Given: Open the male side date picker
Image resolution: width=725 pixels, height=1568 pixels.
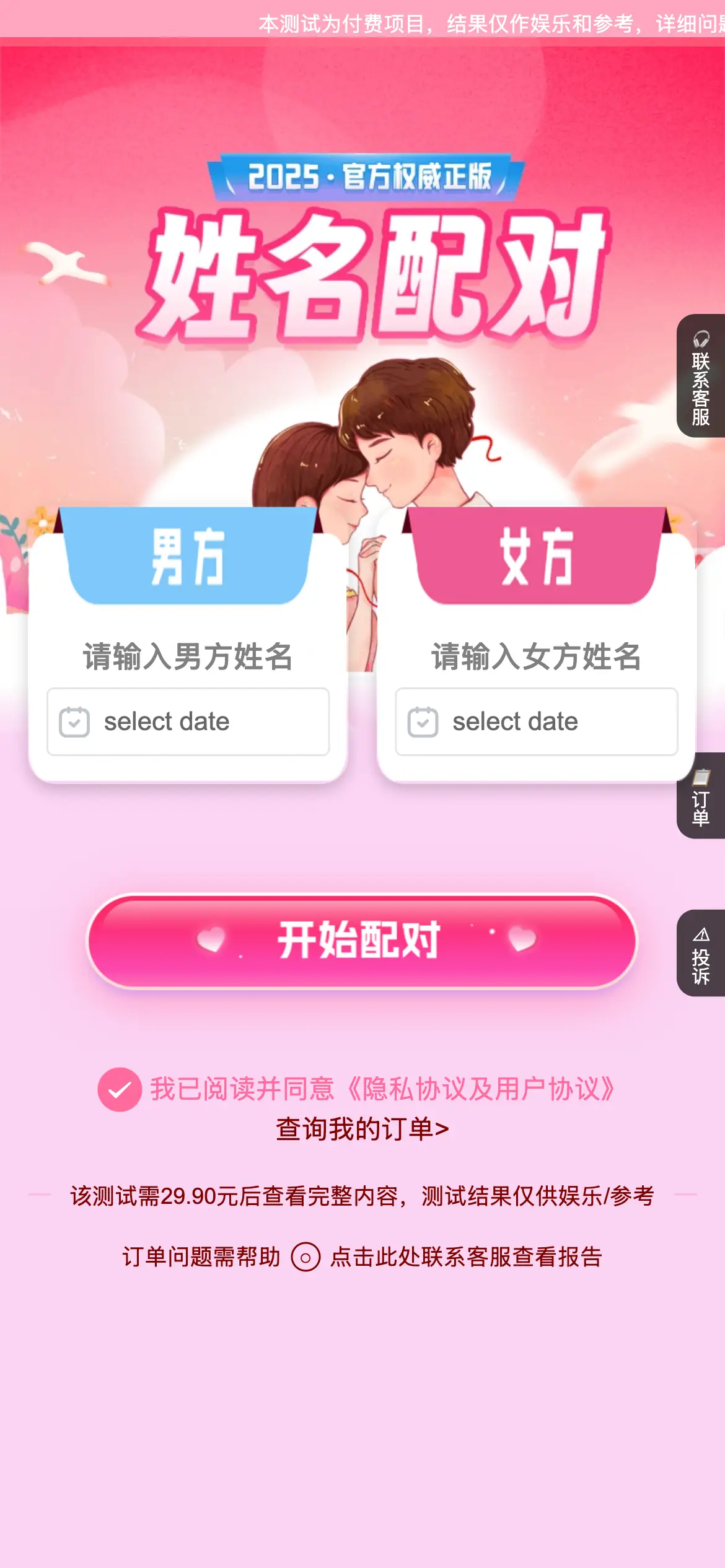Looking at the screenshot, I should click(x=188, y=721).
